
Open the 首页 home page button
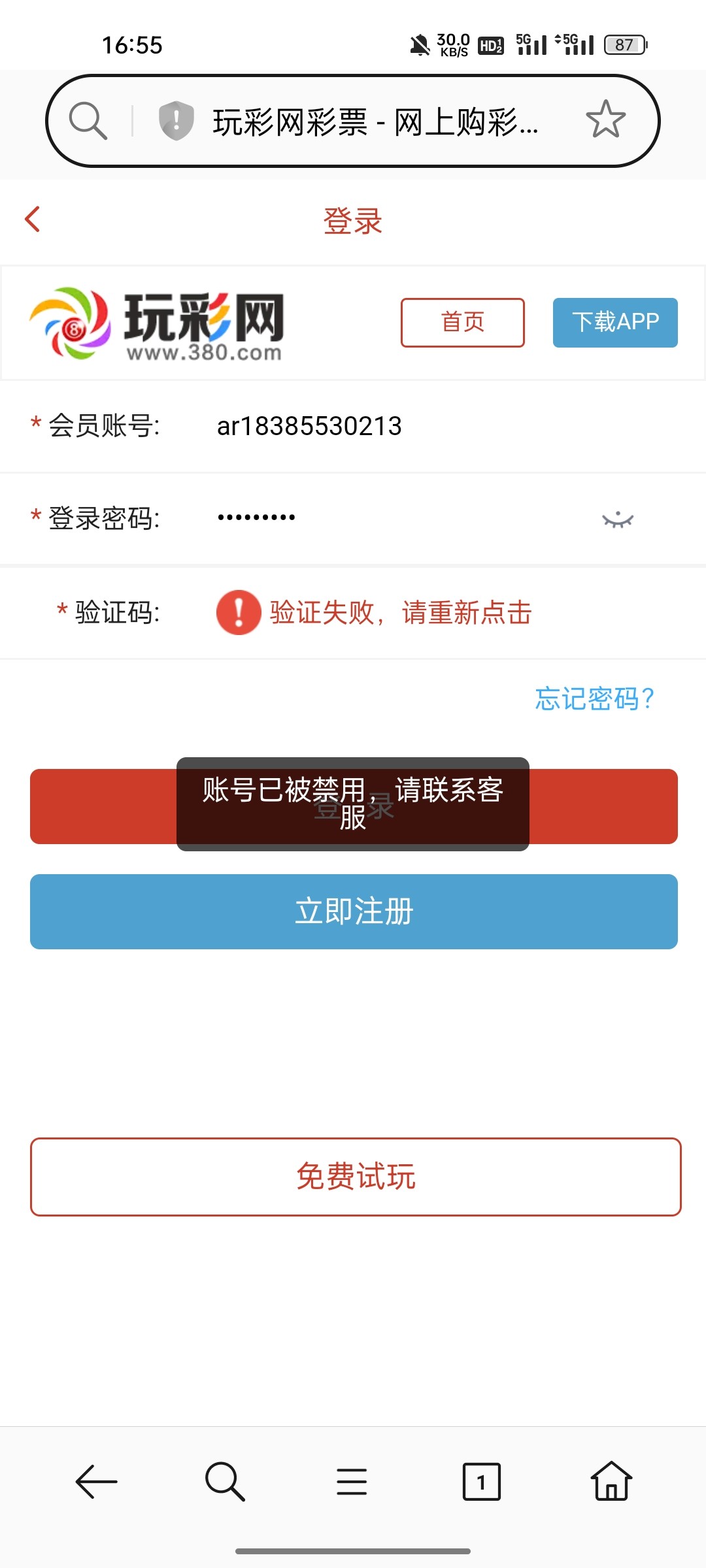pos(462,322)
